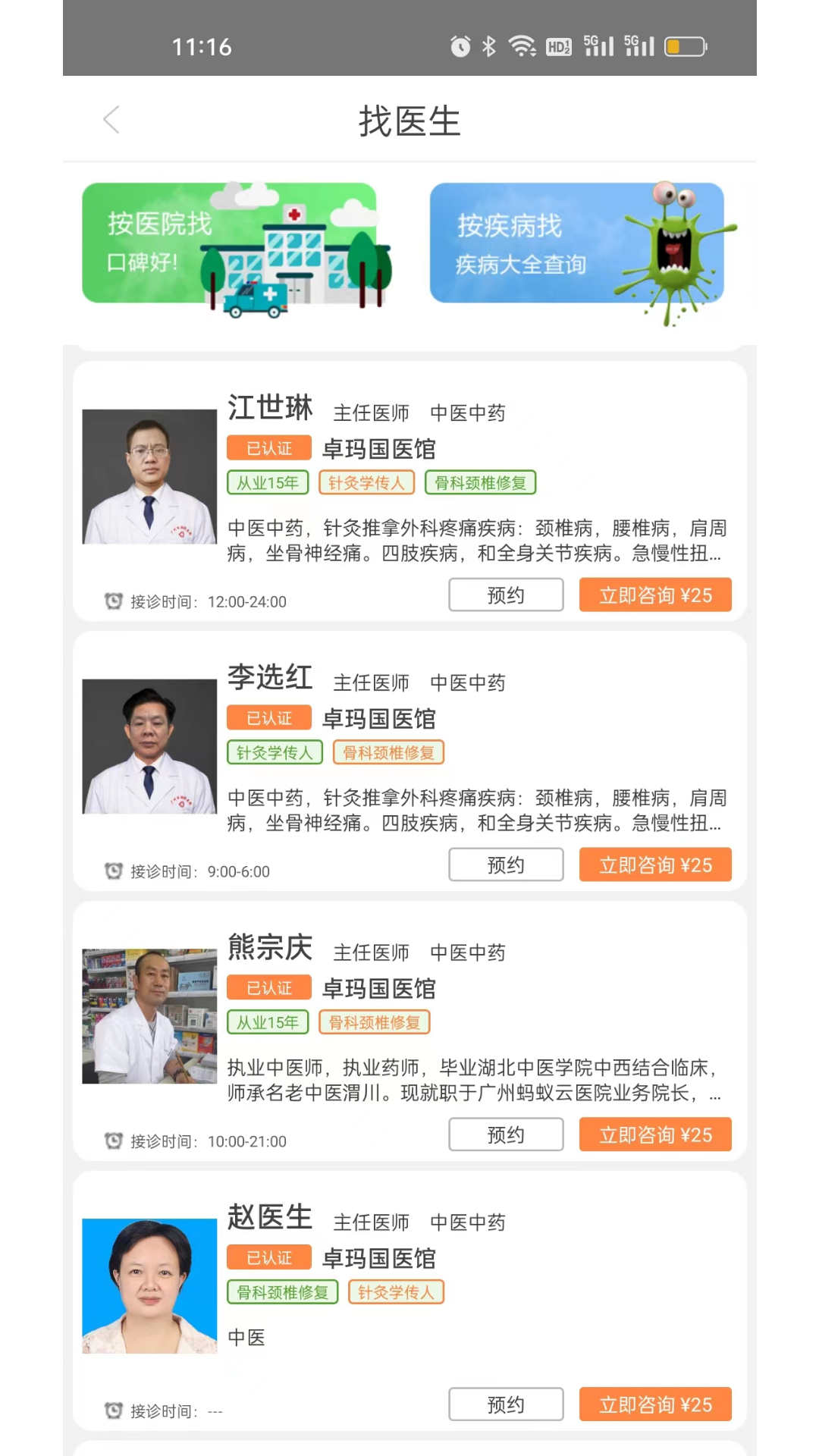The width and height of the screenshot is (819, 1456).
Task: Book appointment with 江世琳
Action: pos(506,595)
